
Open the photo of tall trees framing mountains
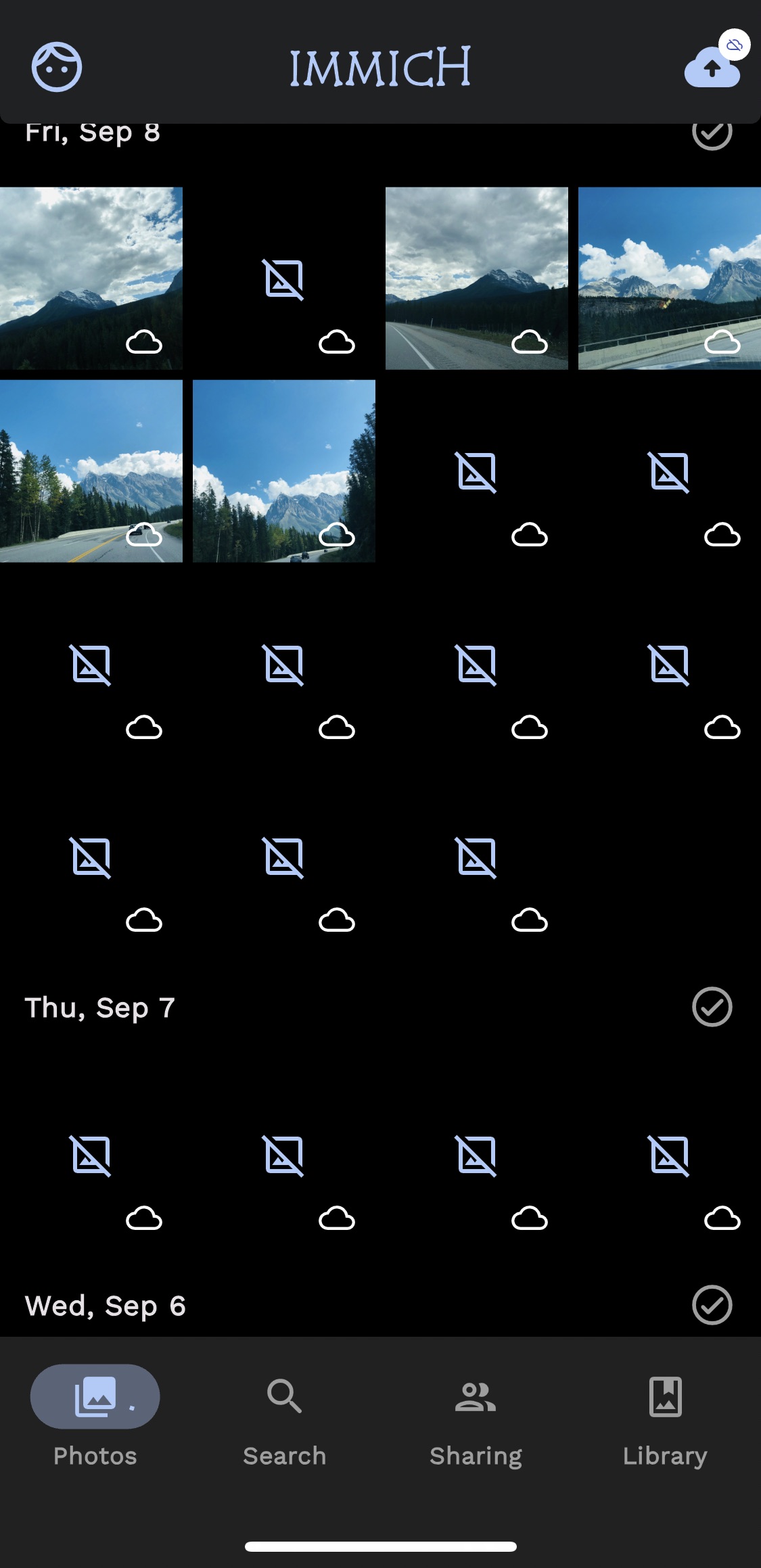tap(283, 471)
